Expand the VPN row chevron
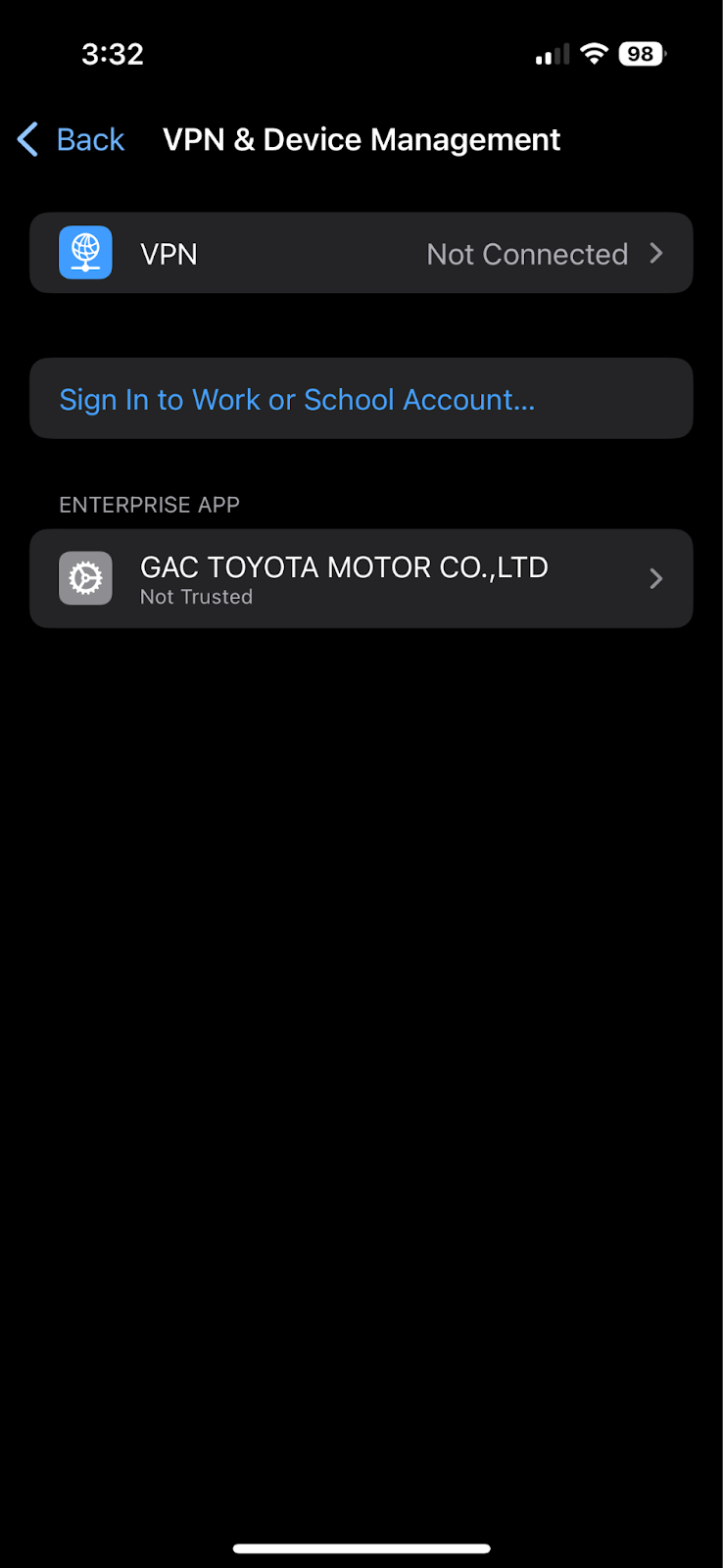The height and width of the screenshot is (1568, 723). tap(655, 253)
